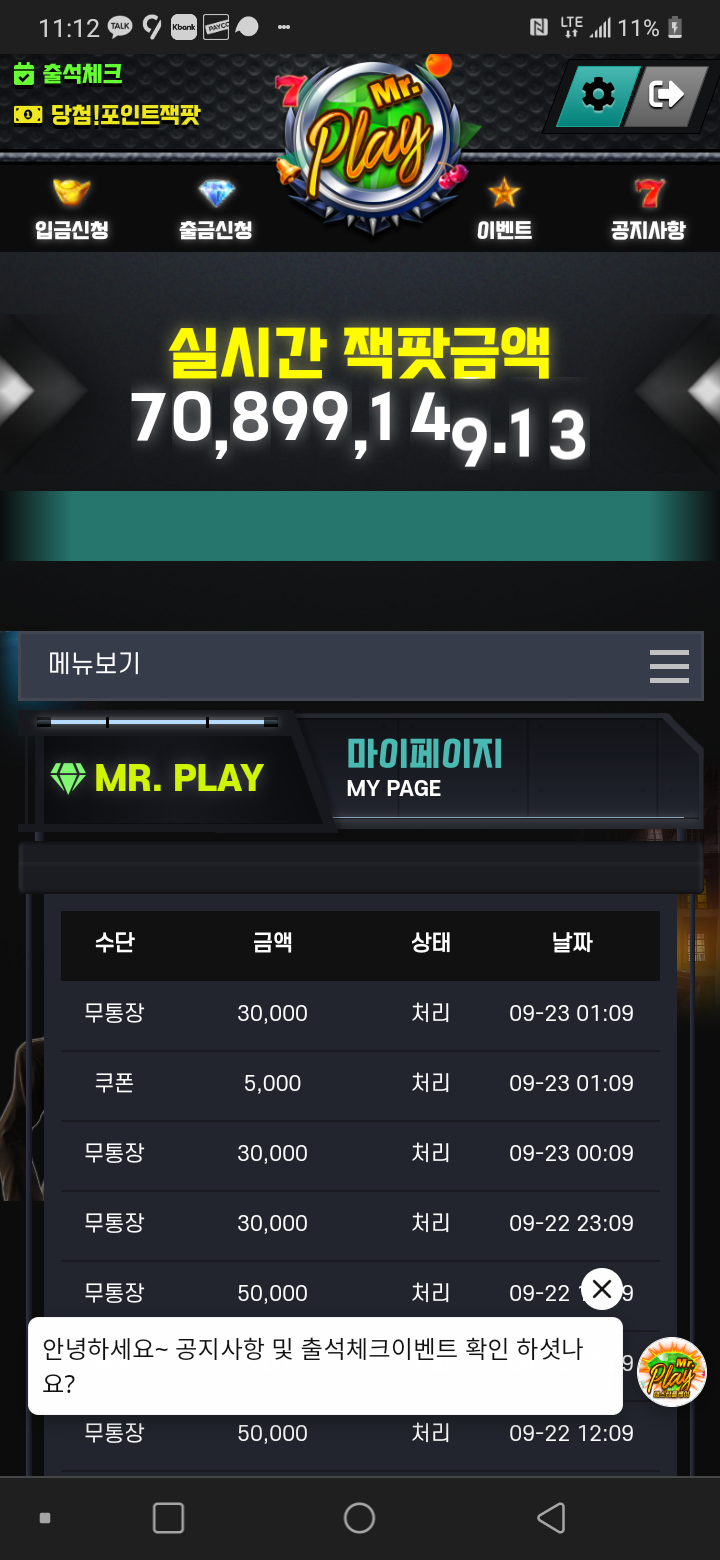
Task: Tap the logout arrow icon
Action: tap(665, 95)
